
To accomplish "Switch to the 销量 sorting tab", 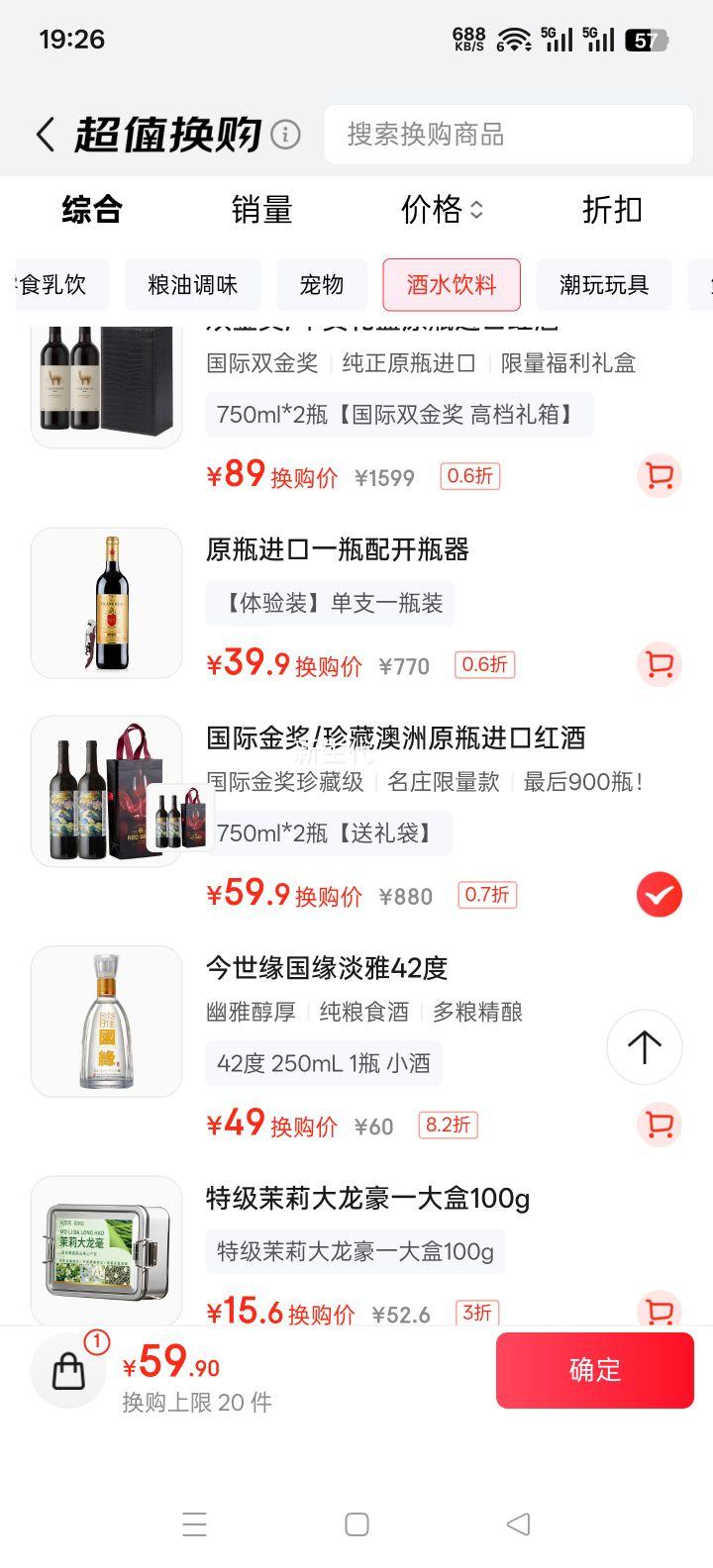I will 261,210.
